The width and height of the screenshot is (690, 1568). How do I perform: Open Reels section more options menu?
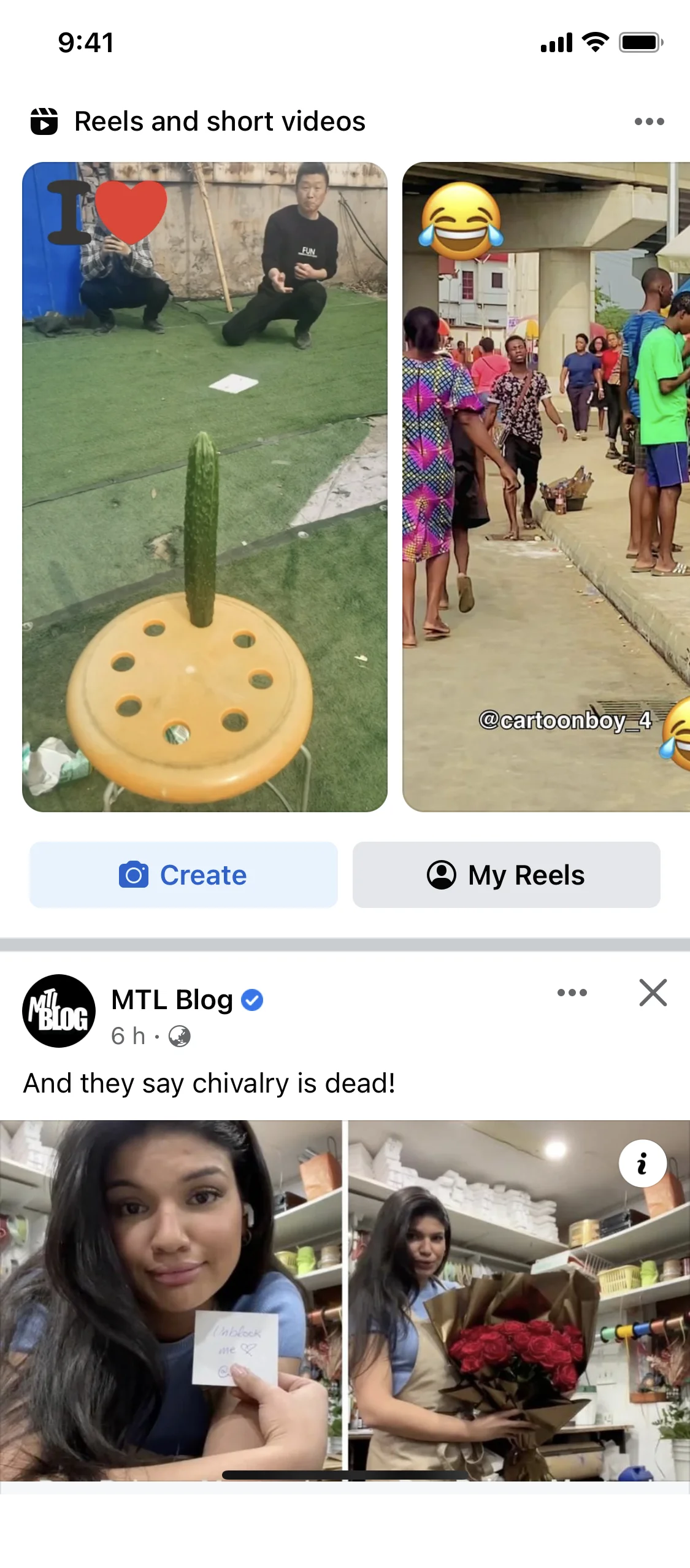click(649, 121)
